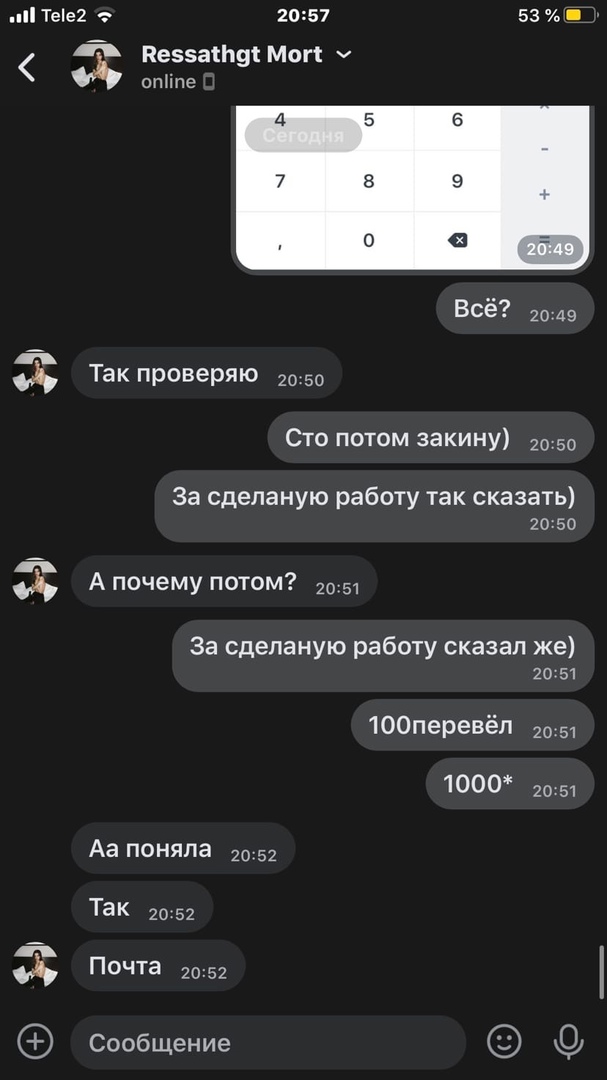607x1080 pixels.
Task: Tap the attachment plus icon
Action: pos(35,1042)
